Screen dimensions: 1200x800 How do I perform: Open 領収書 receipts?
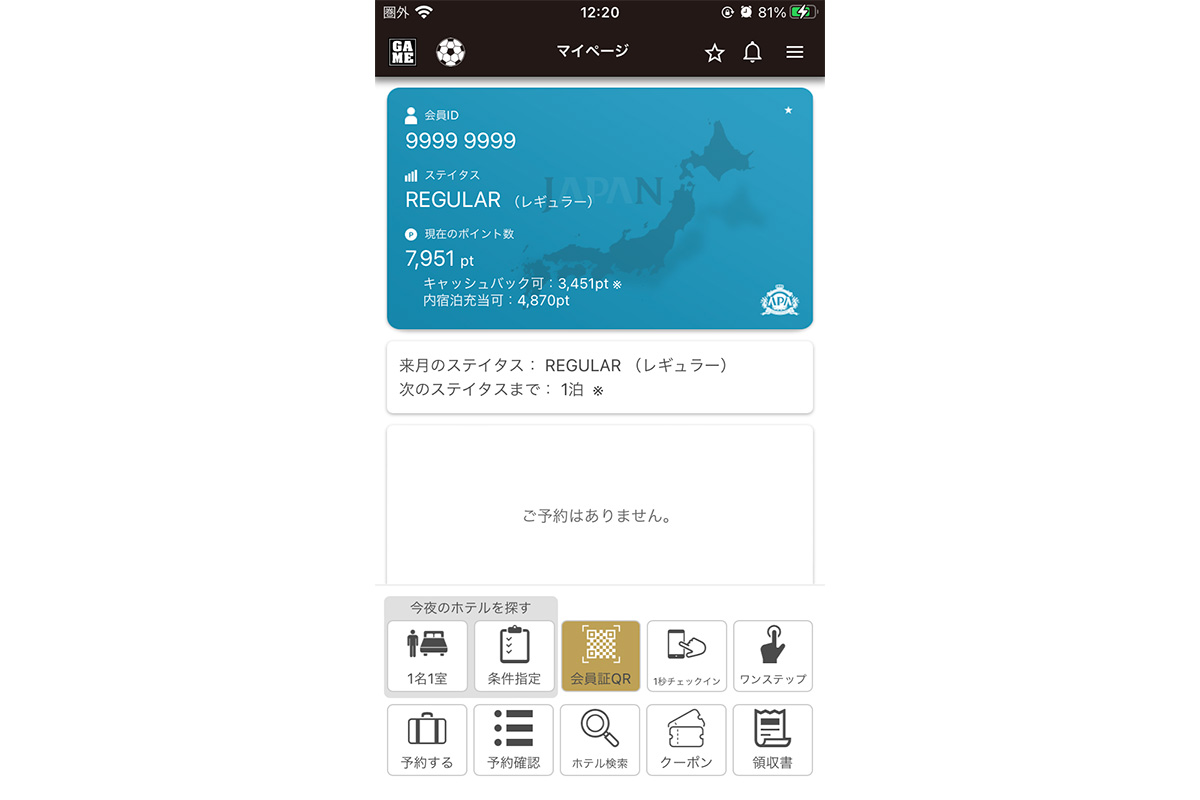tap(772, 740)
